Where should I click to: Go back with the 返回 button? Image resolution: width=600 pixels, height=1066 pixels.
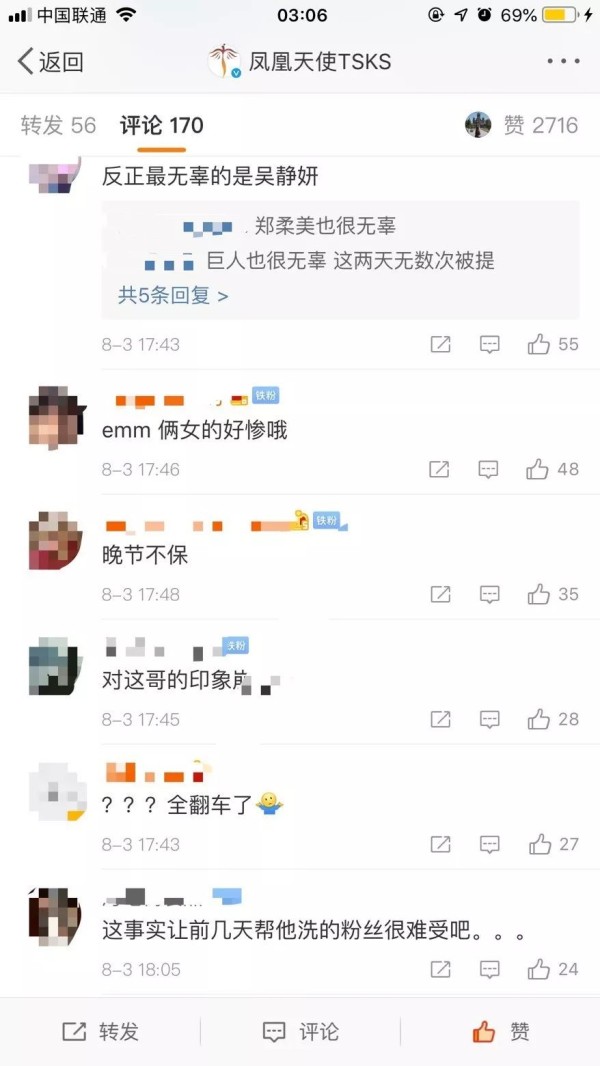(x=50, y=62)
